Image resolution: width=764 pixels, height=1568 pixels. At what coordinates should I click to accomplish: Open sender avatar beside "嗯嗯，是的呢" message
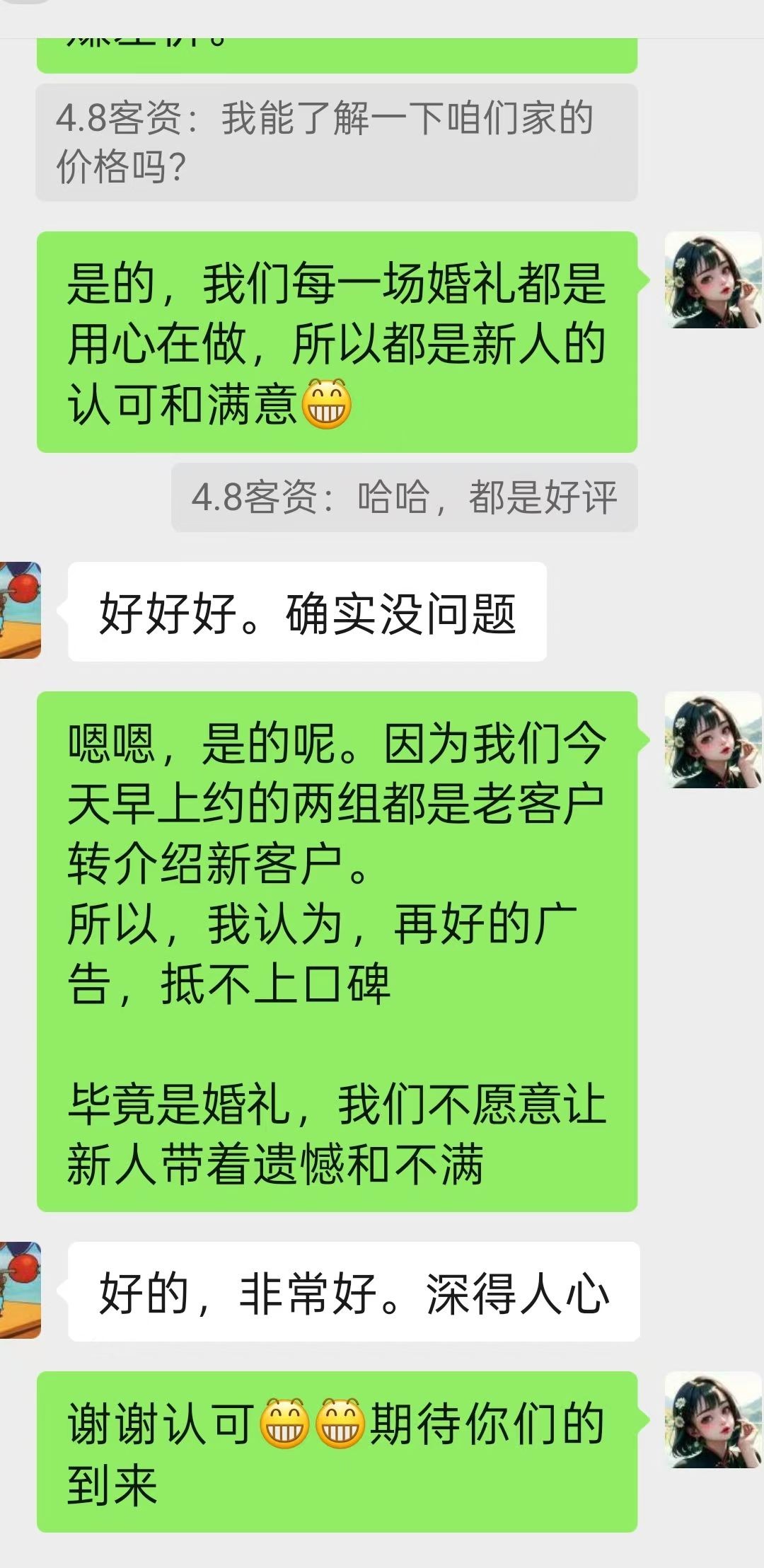coord(713,740)
